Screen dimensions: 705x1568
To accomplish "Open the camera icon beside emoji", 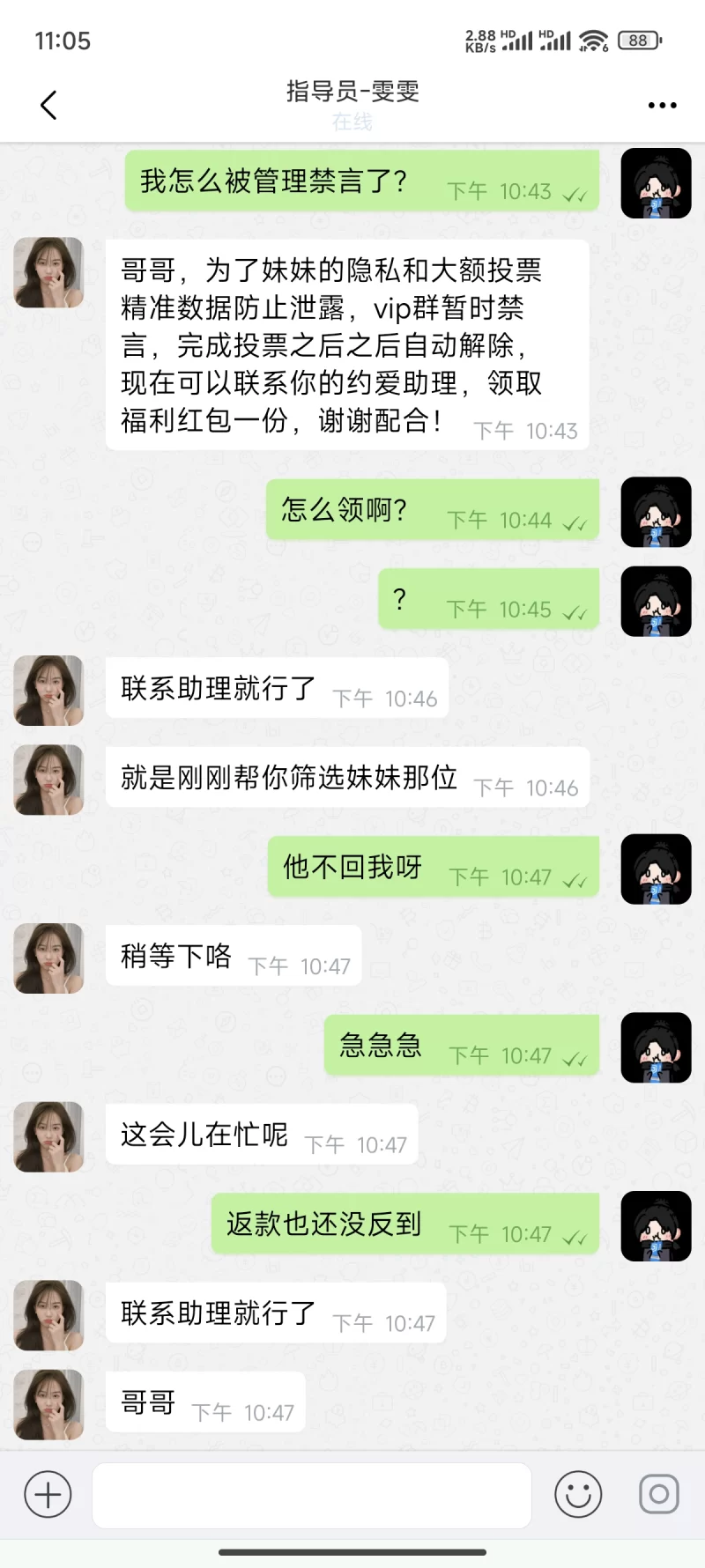I will pyautogui.click(x=658, y=1494).
